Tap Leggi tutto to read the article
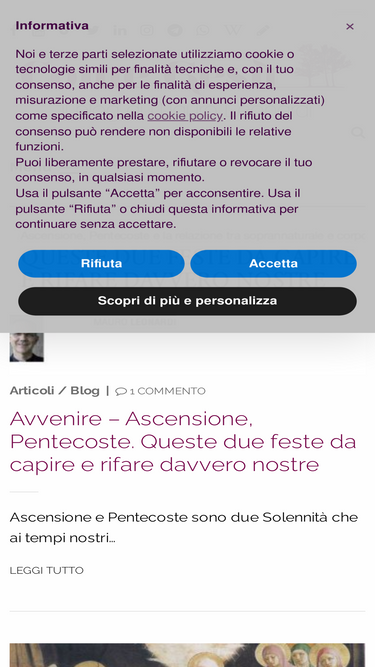This screenshot has width=375, height=667. [47, 570]
